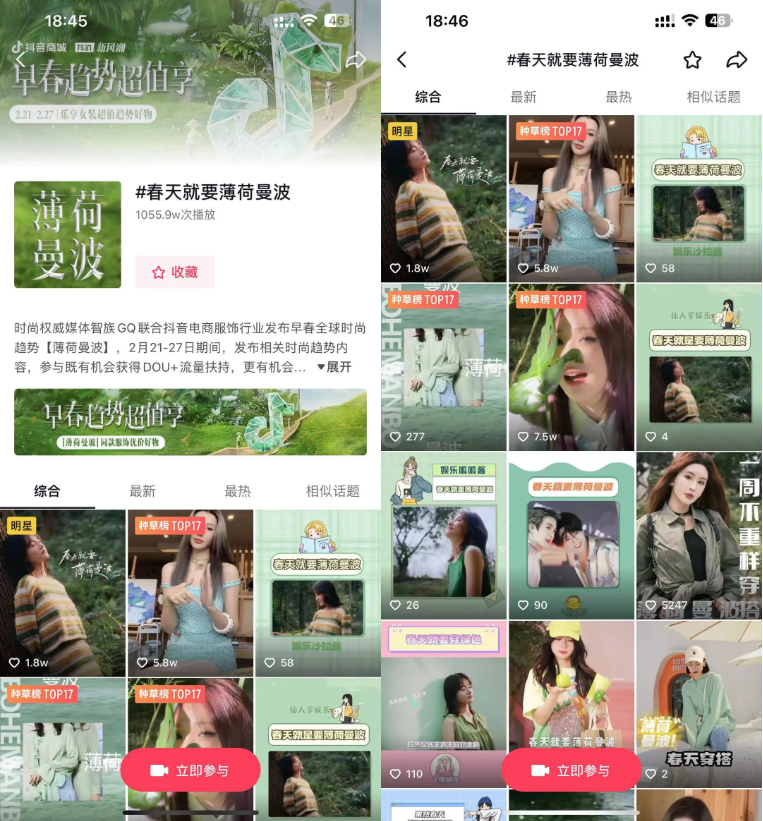Open the couple video tile with 90 likes

coord(571,535)
